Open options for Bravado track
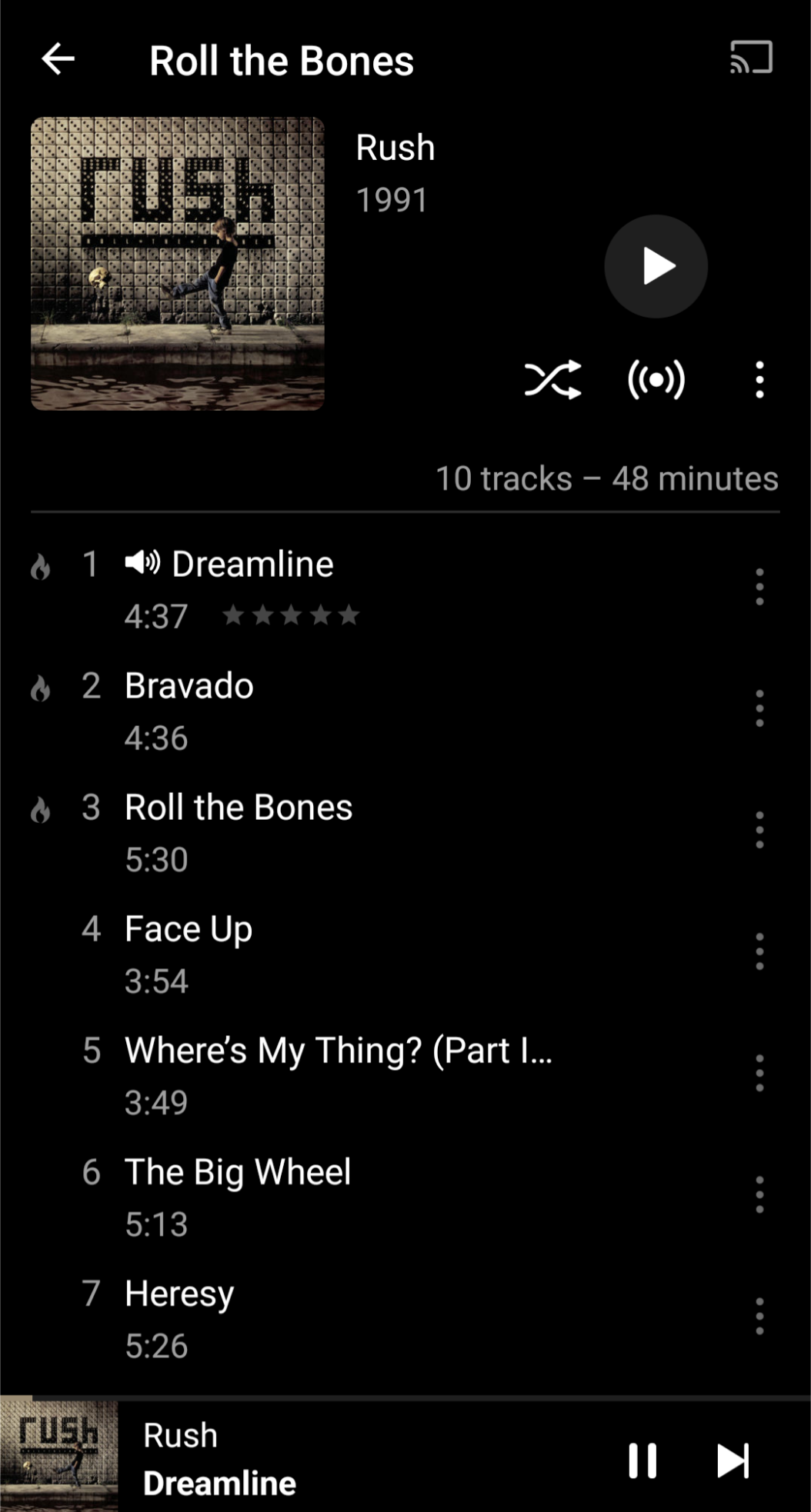811x1512 pixels. pyautogui.click(x=759, y=708)
